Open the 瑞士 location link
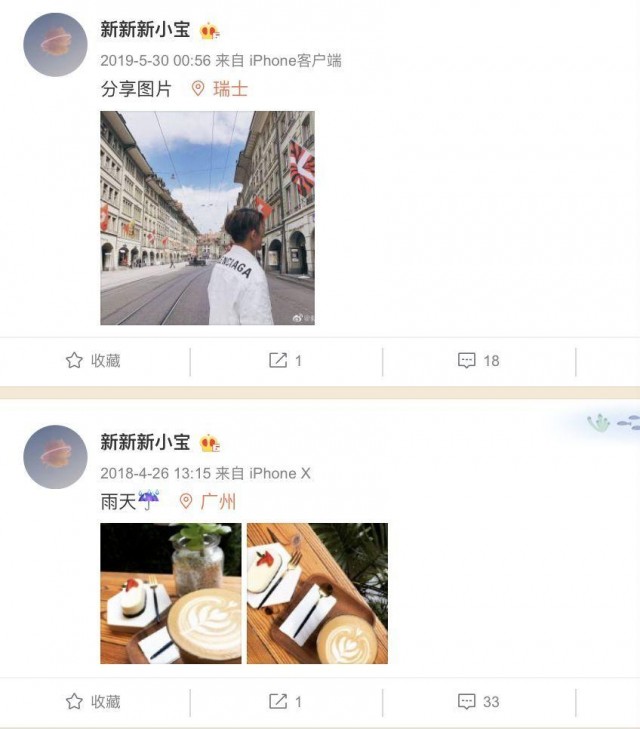 (x=220, y=89)
